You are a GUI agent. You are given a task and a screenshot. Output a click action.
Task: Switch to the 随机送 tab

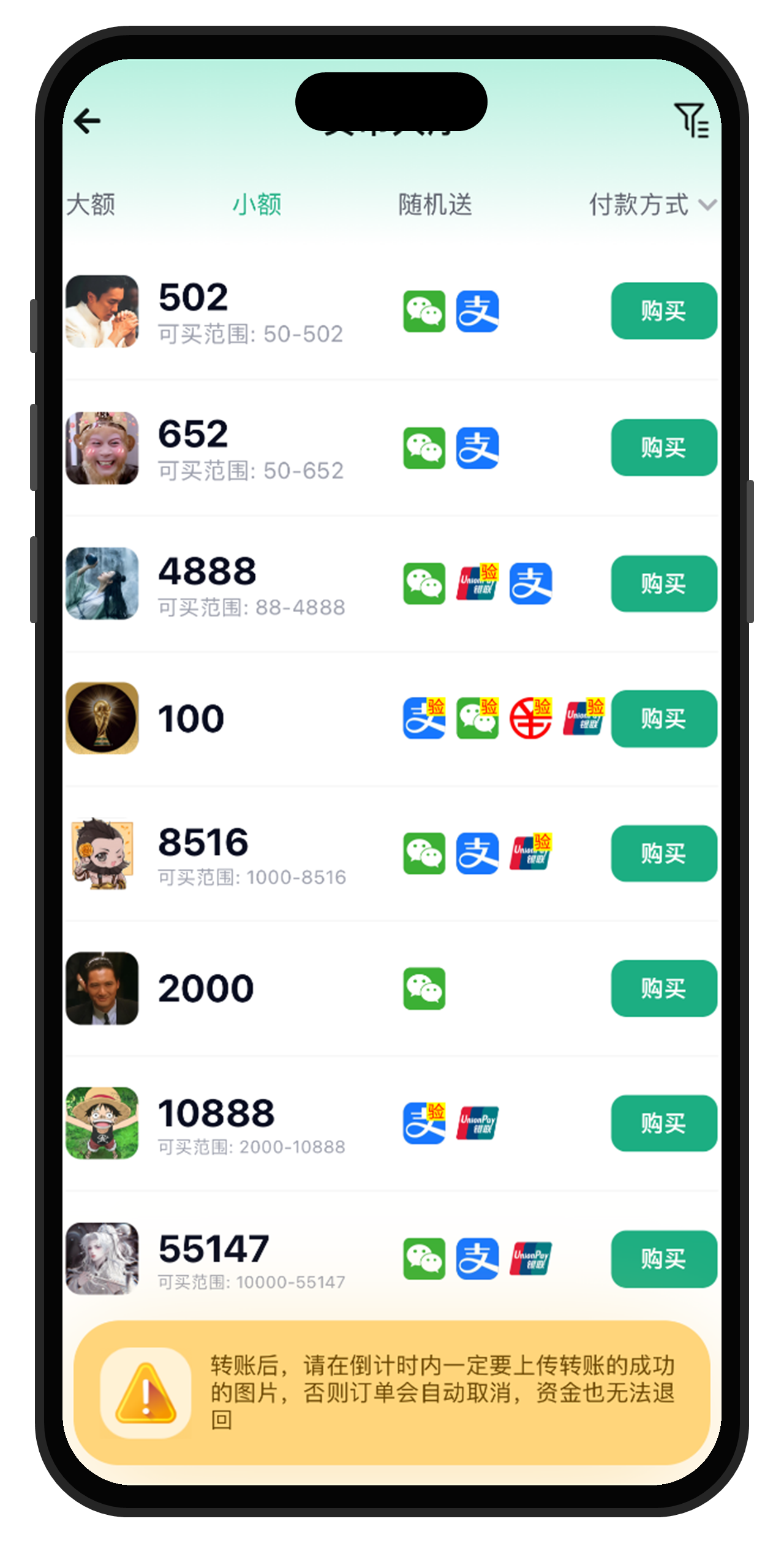(435, 205)
